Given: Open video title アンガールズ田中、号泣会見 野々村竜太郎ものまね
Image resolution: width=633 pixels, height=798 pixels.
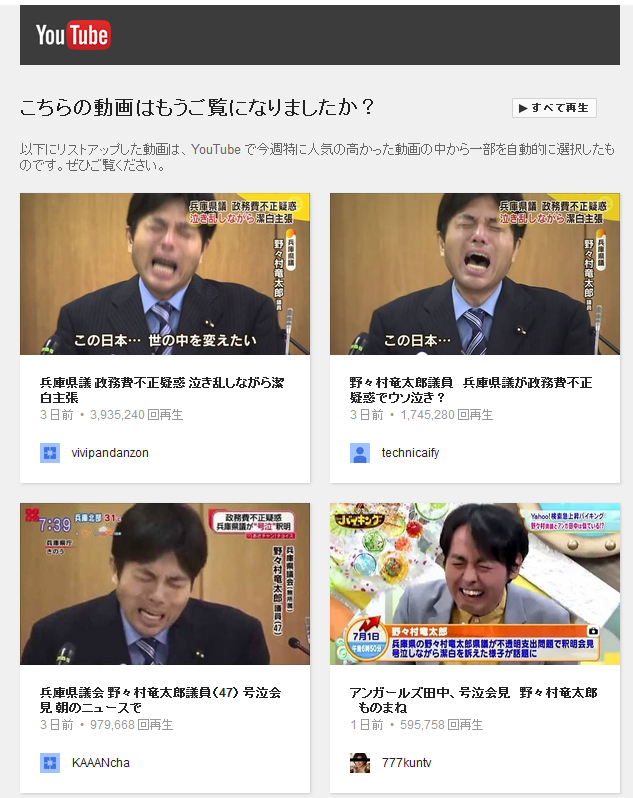Looking at the screenshot, I should point(473,700).
